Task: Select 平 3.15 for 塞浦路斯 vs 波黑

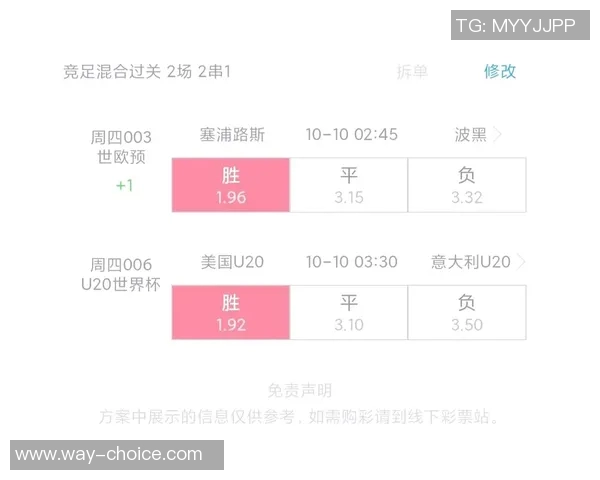Action: point(349,185)
